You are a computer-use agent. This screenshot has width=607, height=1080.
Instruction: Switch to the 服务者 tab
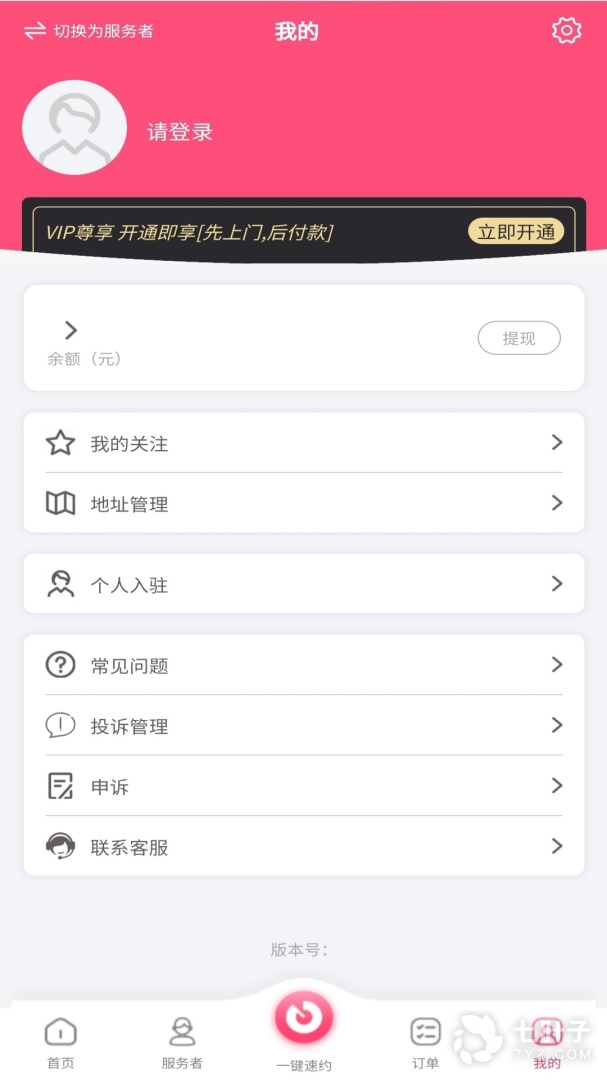[x=182, y=1041]
